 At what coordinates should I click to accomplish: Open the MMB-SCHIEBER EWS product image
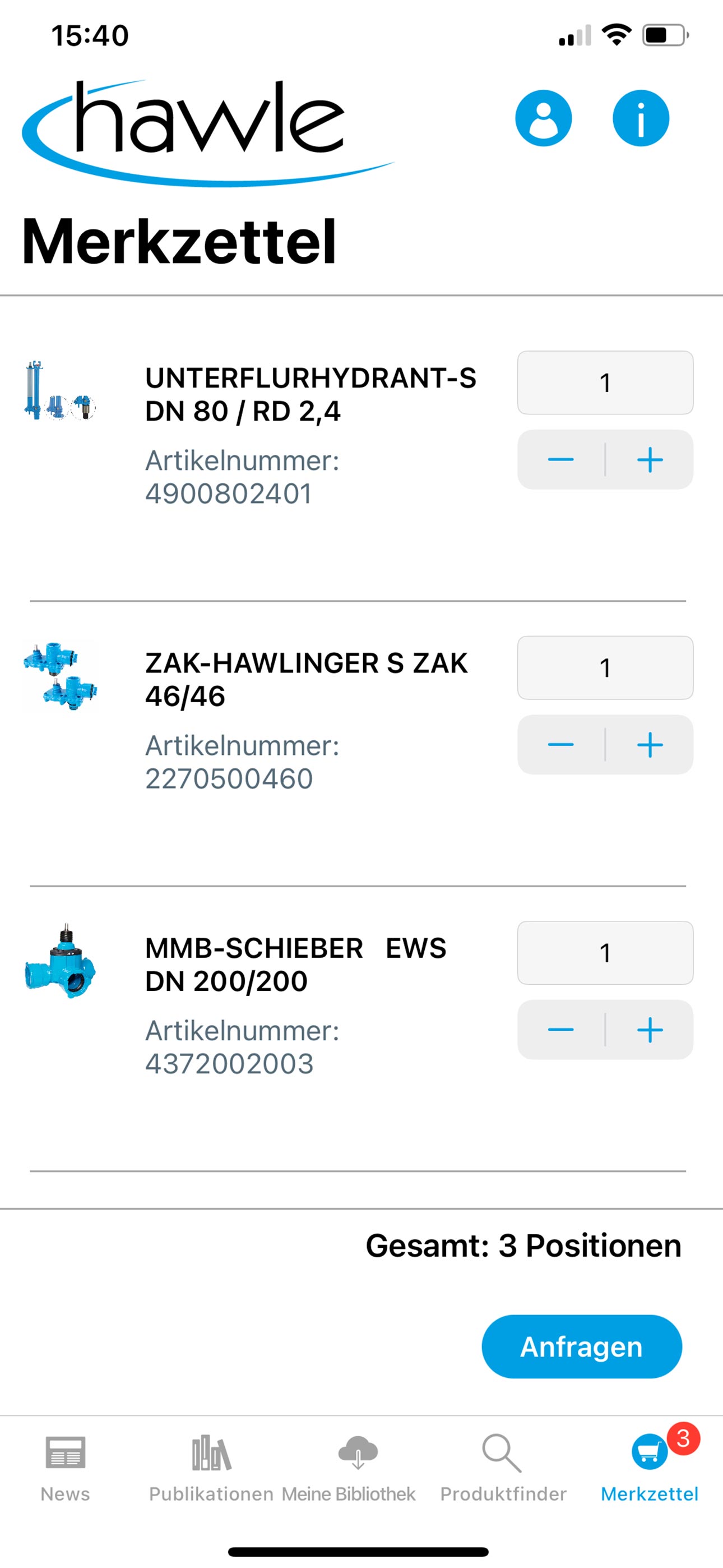[x=59, y=961]
